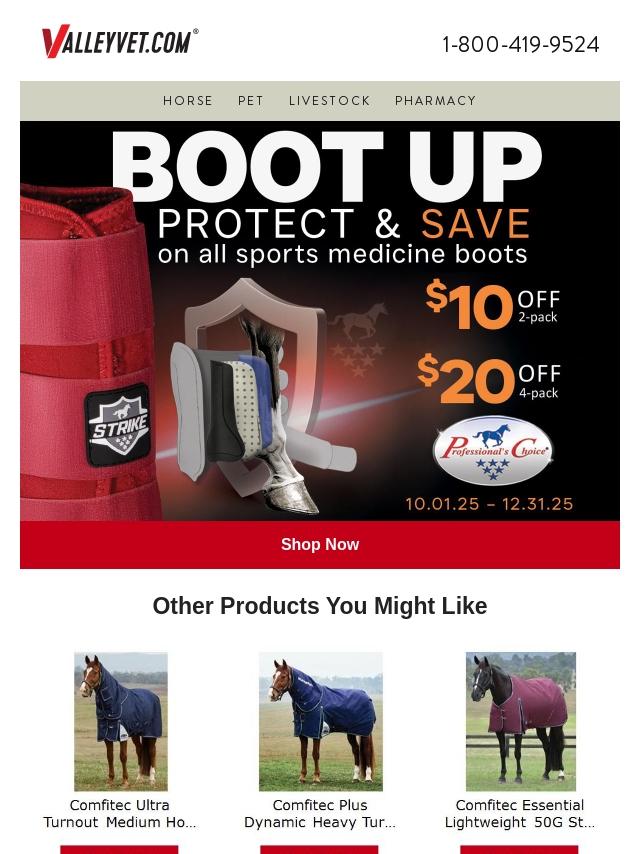640x854 pixels.
Task: Go to the Livestock section
Action: click(x=329, y=101)
